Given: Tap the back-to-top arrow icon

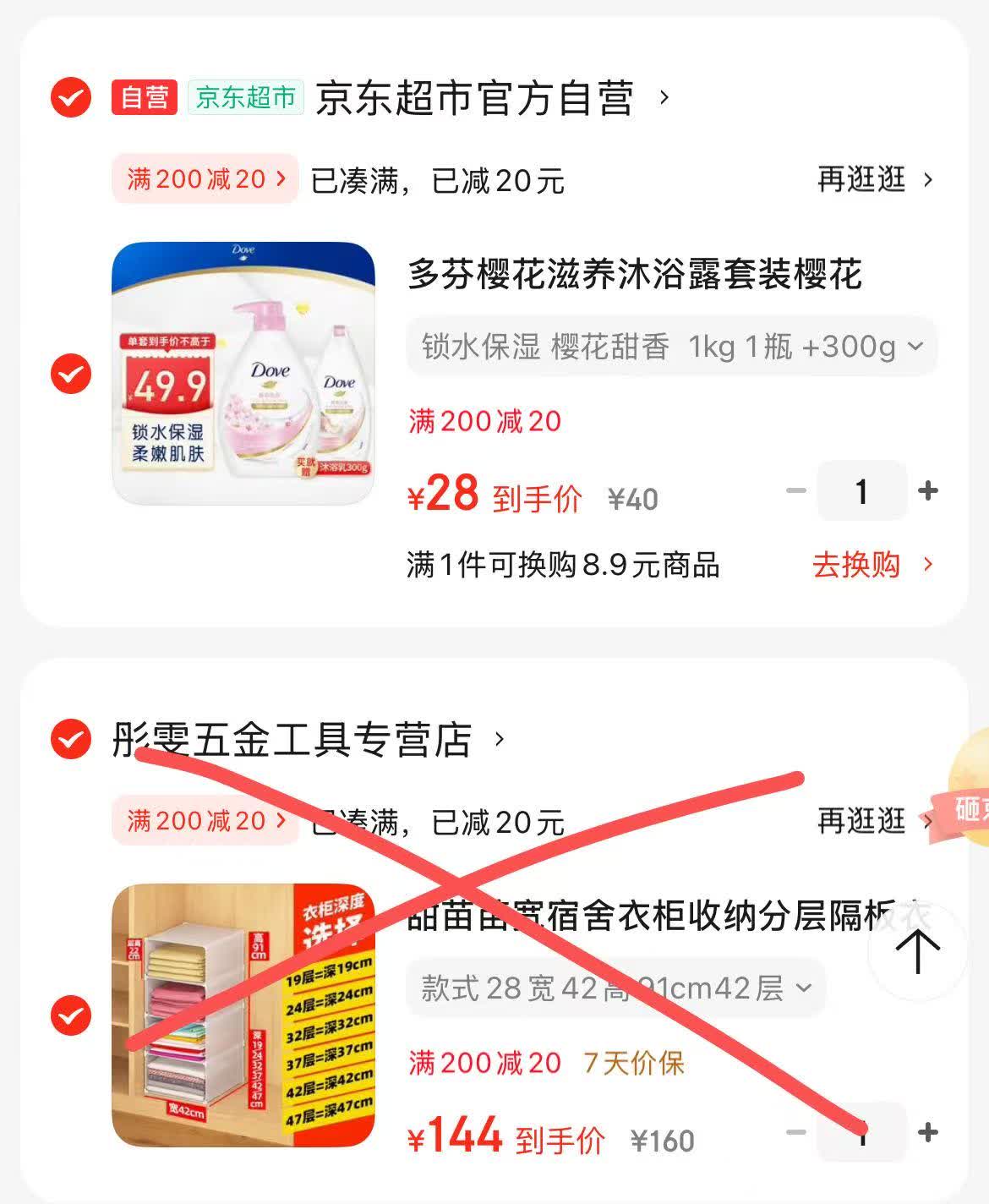Looking at the screenshot, I should (917, 950).
